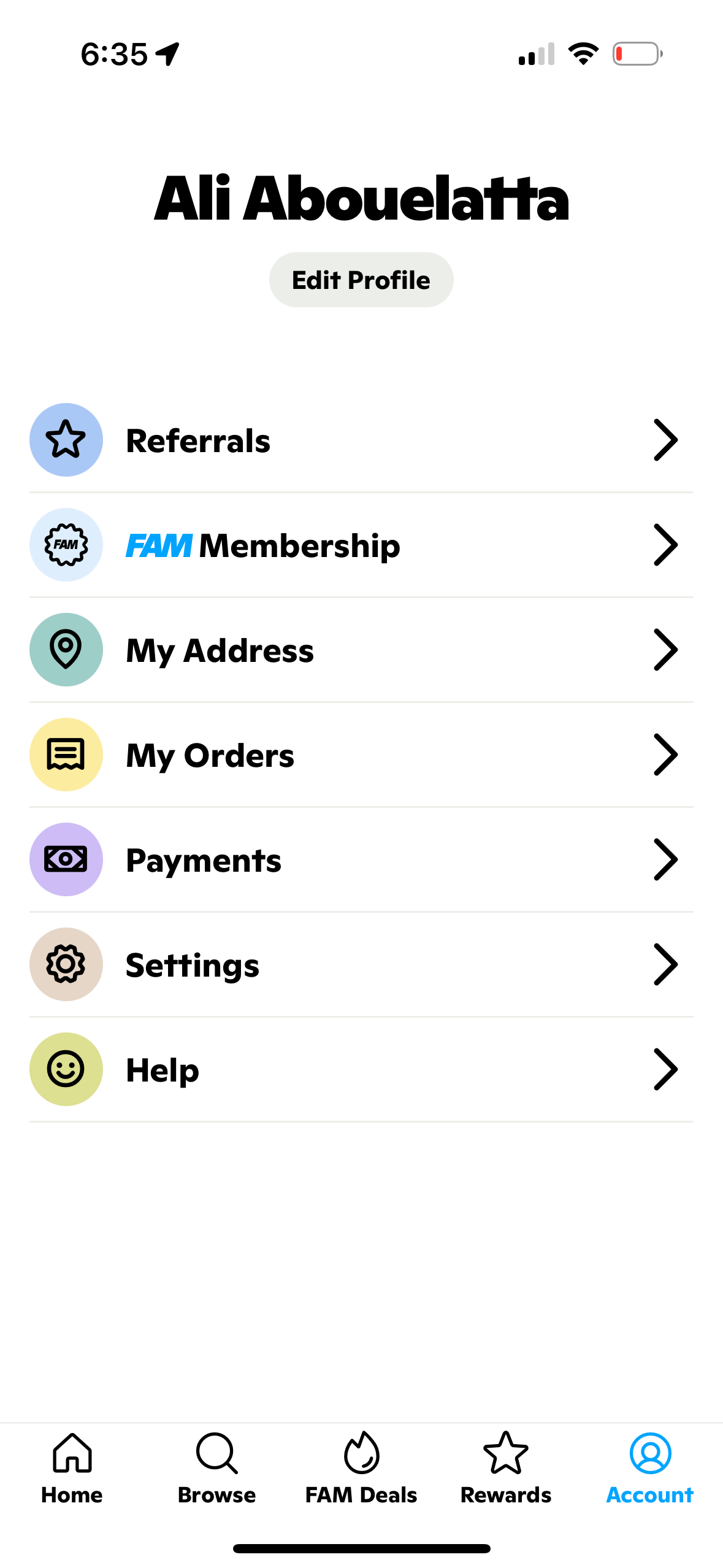Click the Help smiley face icon
Viewport: 723px width, 1568px height.
pyautogui.click(x=66, y=1069)
